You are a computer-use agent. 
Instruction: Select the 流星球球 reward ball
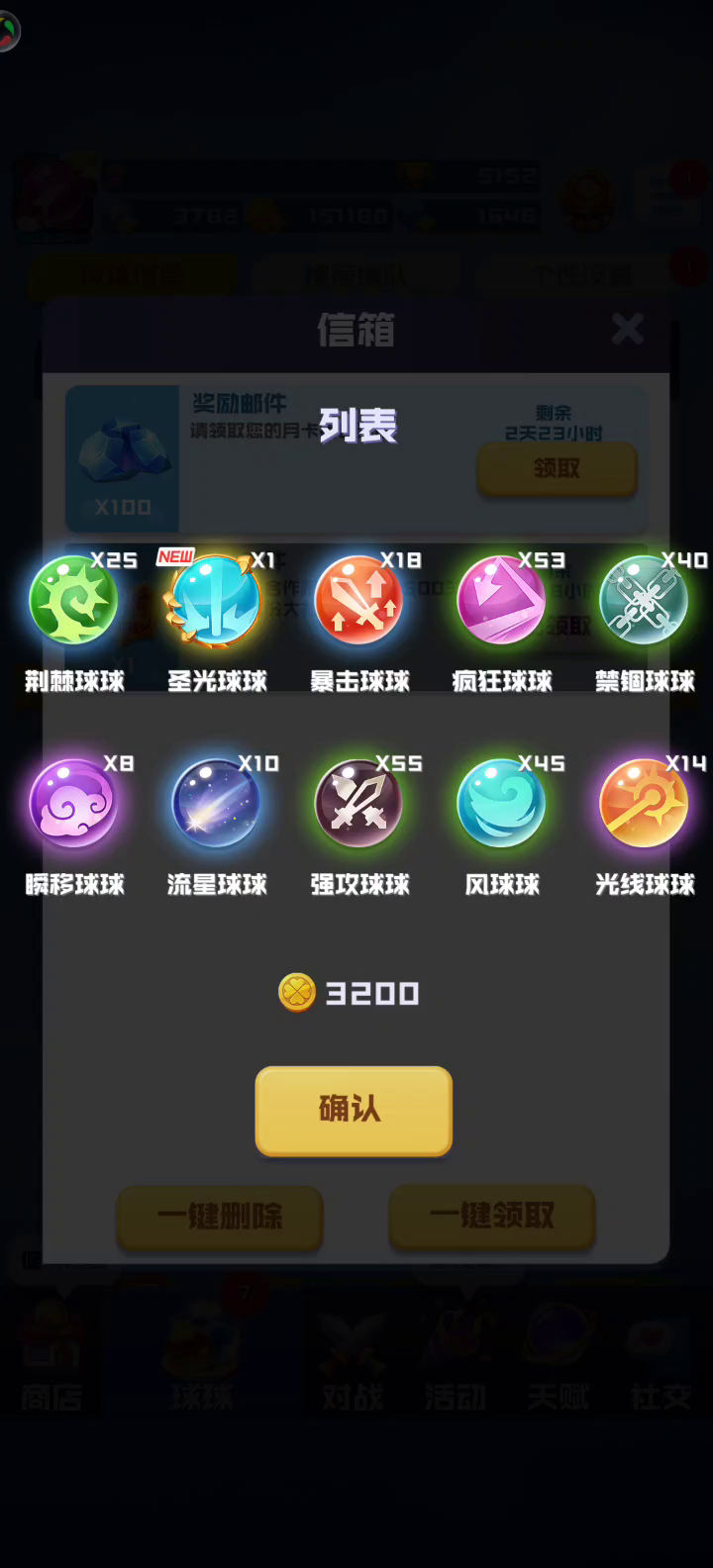click(216, 803)
